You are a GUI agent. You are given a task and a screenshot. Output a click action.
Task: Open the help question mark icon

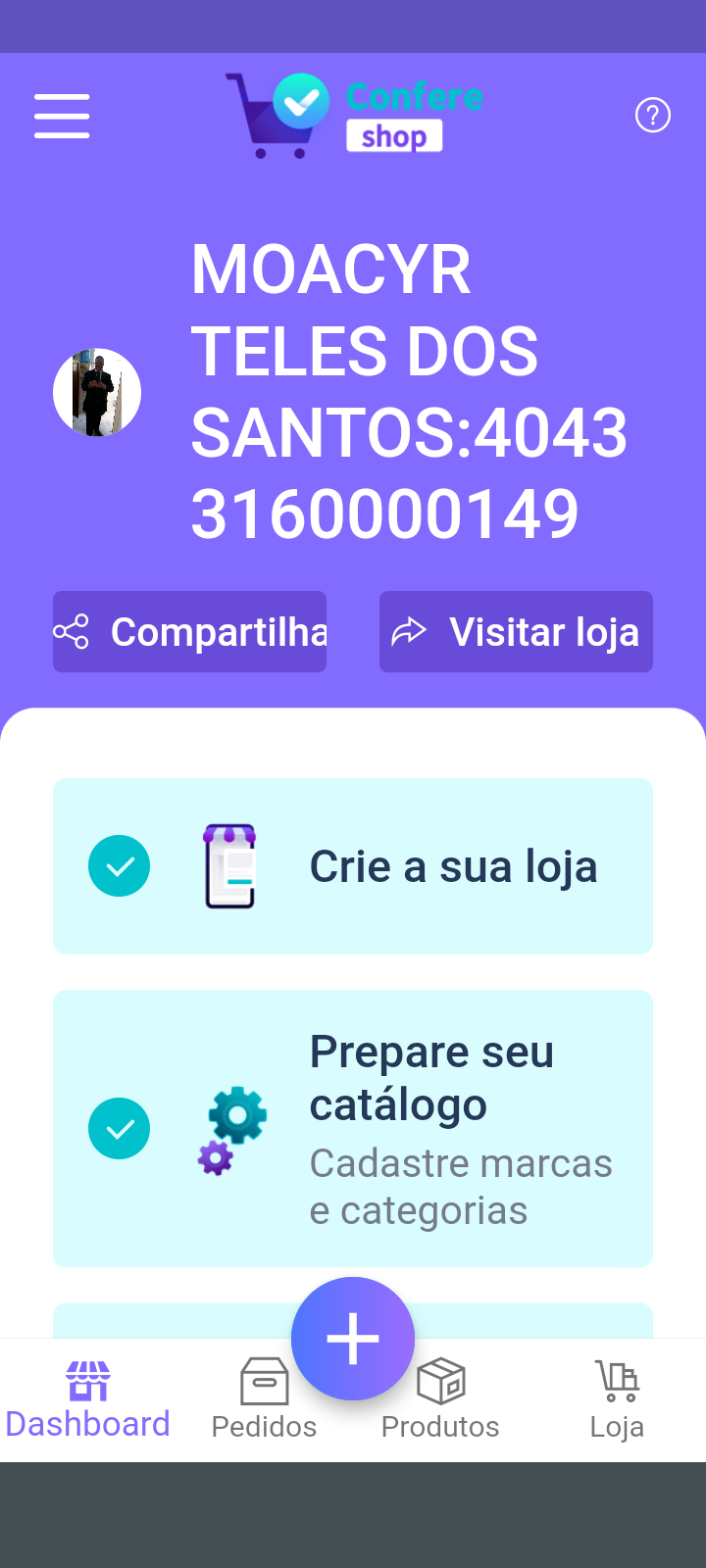click(x=653, y=116)
